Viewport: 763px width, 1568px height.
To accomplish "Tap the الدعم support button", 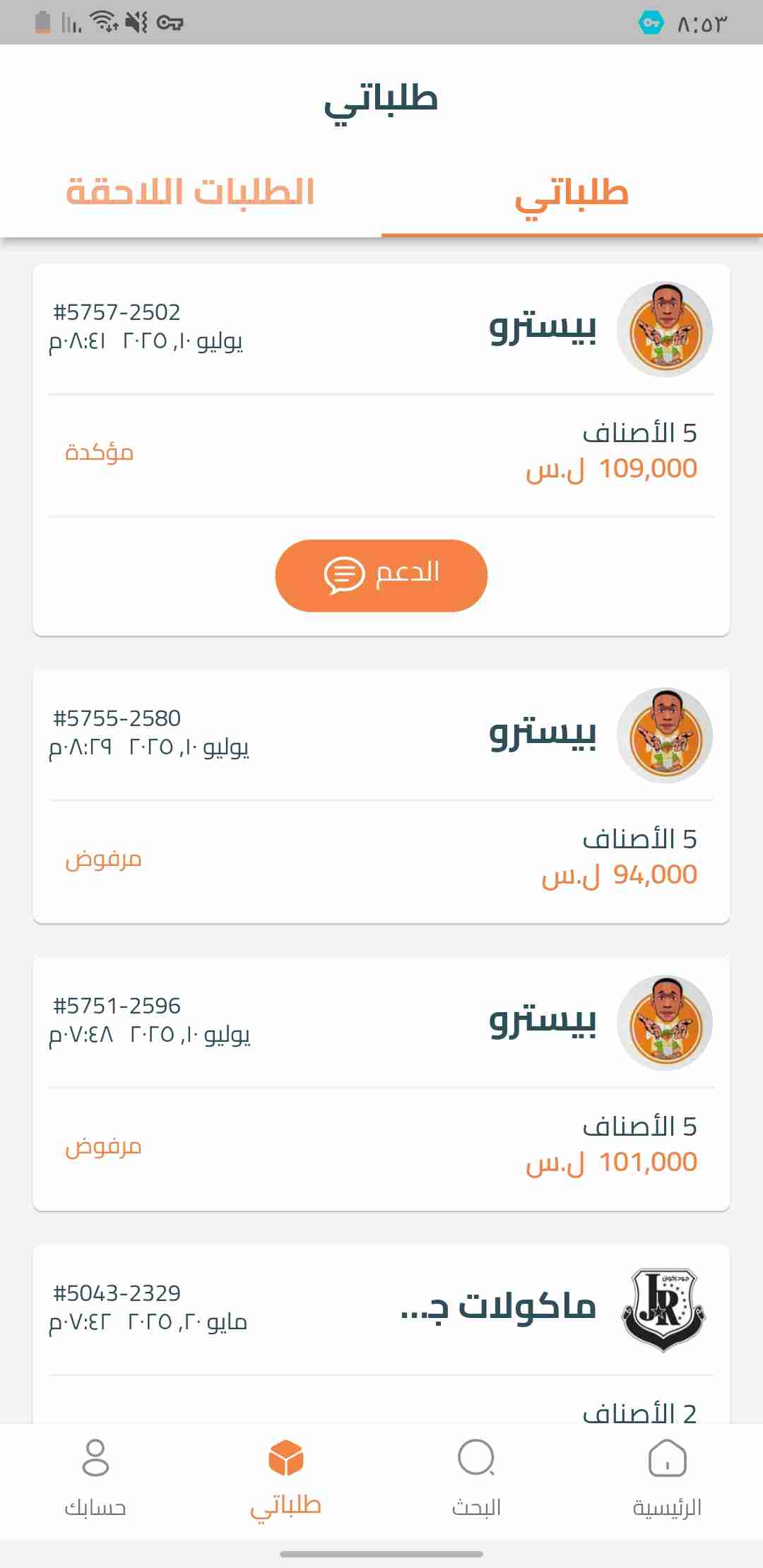I will coord(381,576).
